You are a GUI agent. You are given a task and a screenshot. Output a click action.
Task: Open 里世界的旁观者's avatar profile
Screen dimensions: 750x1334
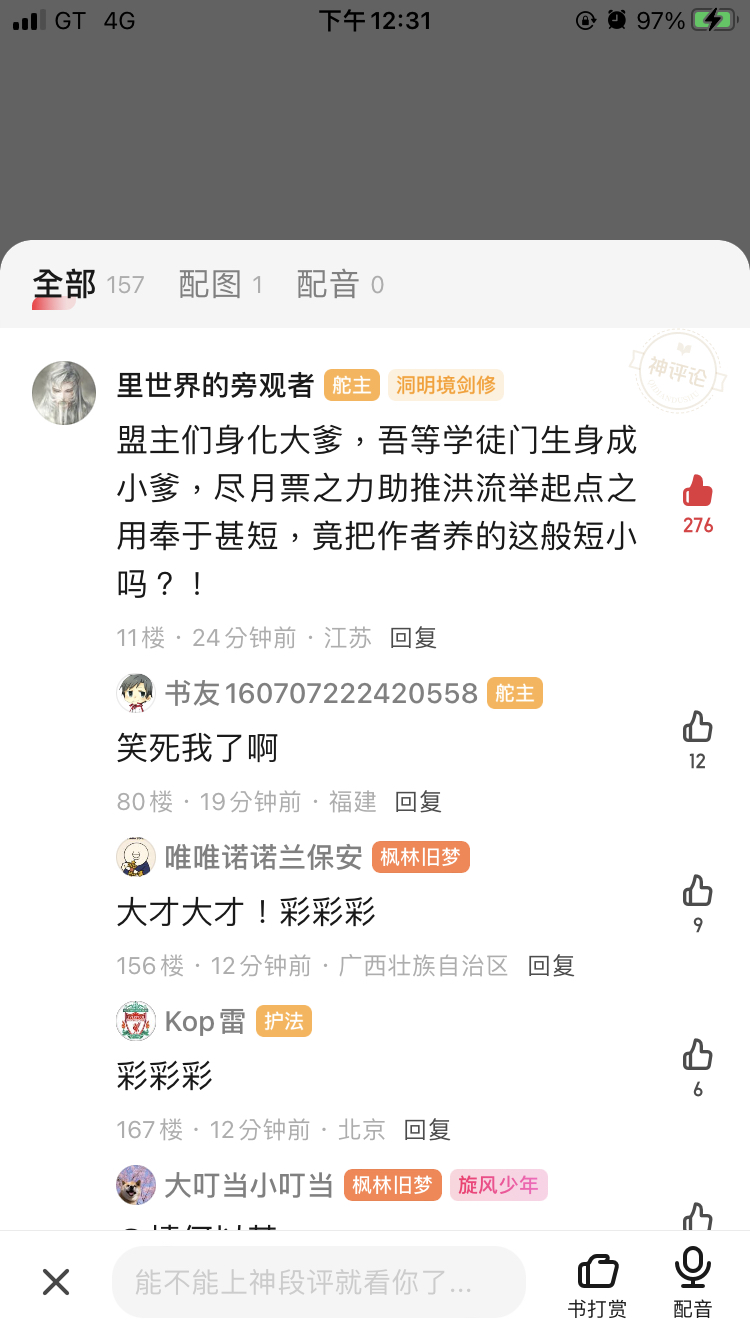(x=64, y=393)
